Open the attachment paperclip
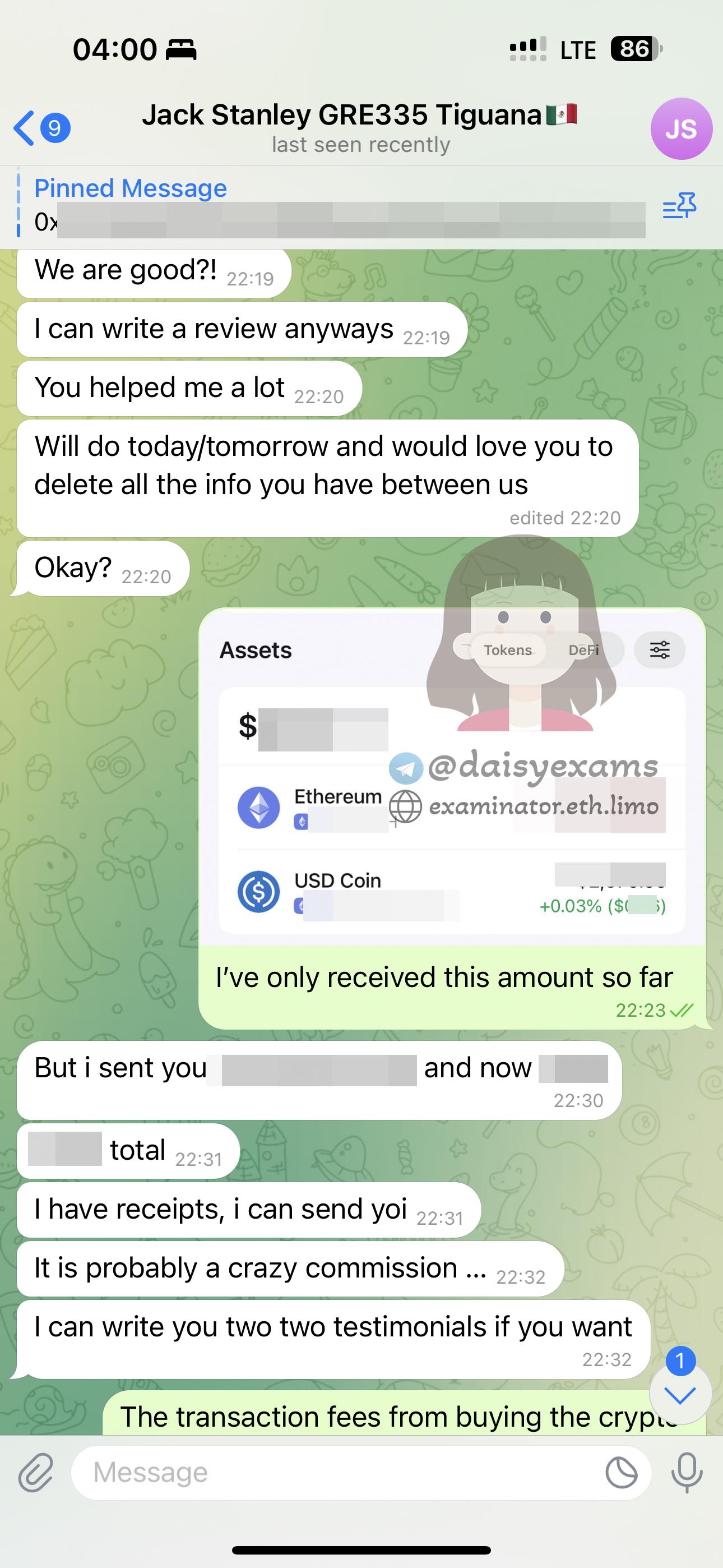Screen dimensions: 723x1568 click(36, 1474)
